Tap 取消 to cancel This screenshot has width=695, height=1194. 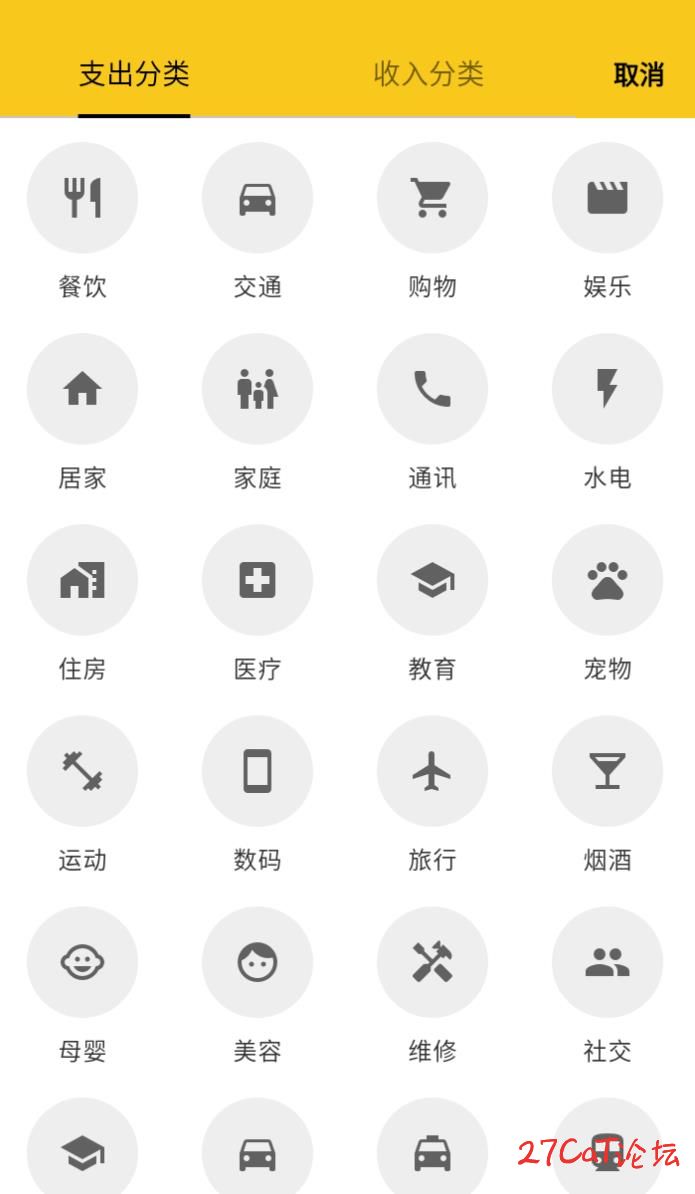tap(638, 75)
